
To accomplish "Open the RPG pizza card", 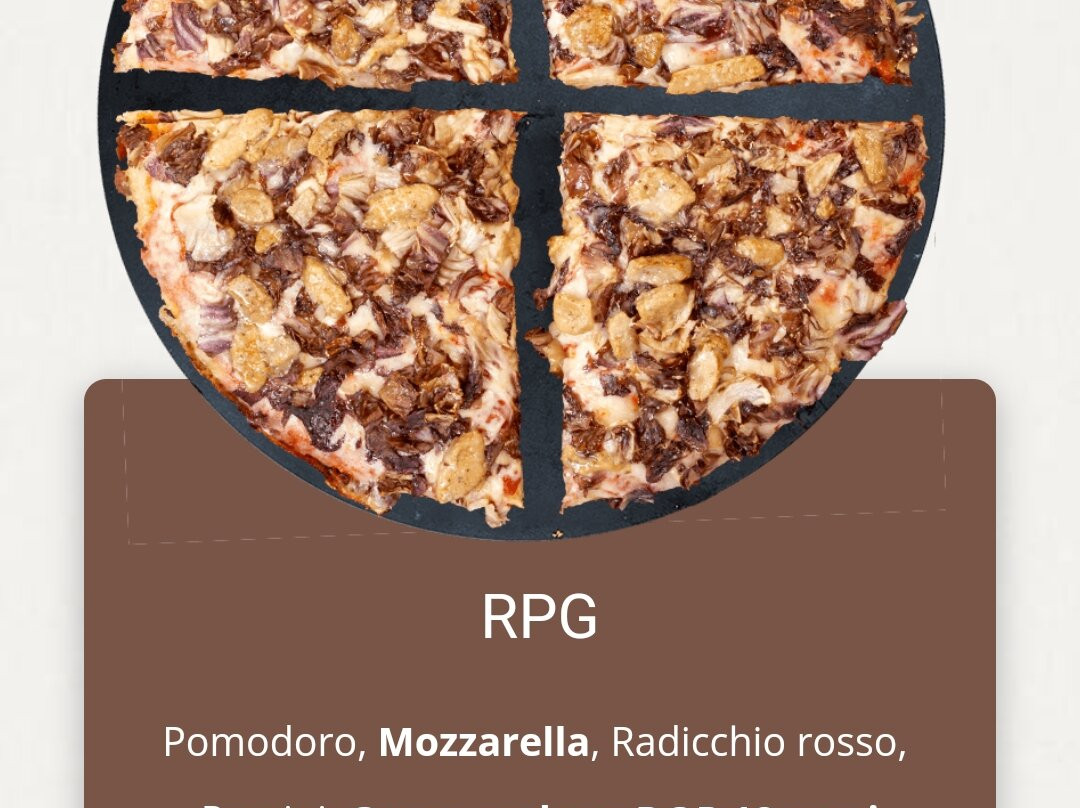I will [539, 617].
